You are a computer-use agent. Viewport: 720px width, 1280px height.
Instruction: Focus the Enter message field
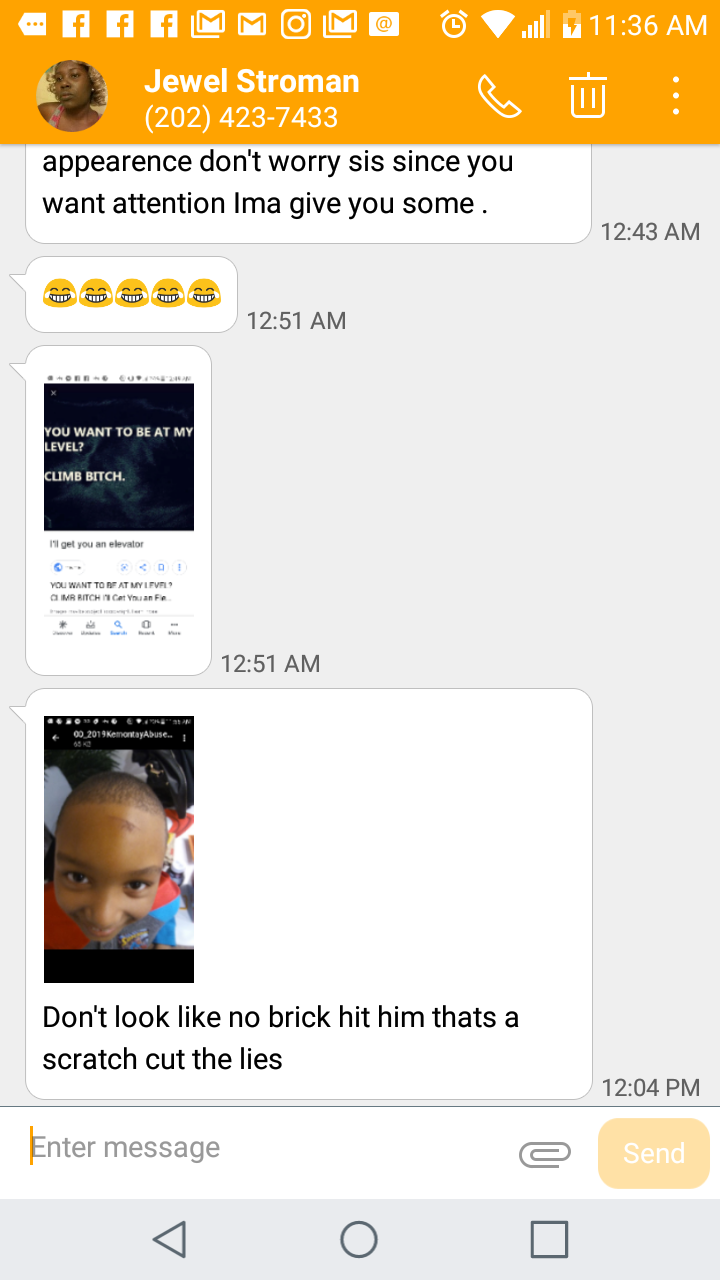(x=260, y=1148)
